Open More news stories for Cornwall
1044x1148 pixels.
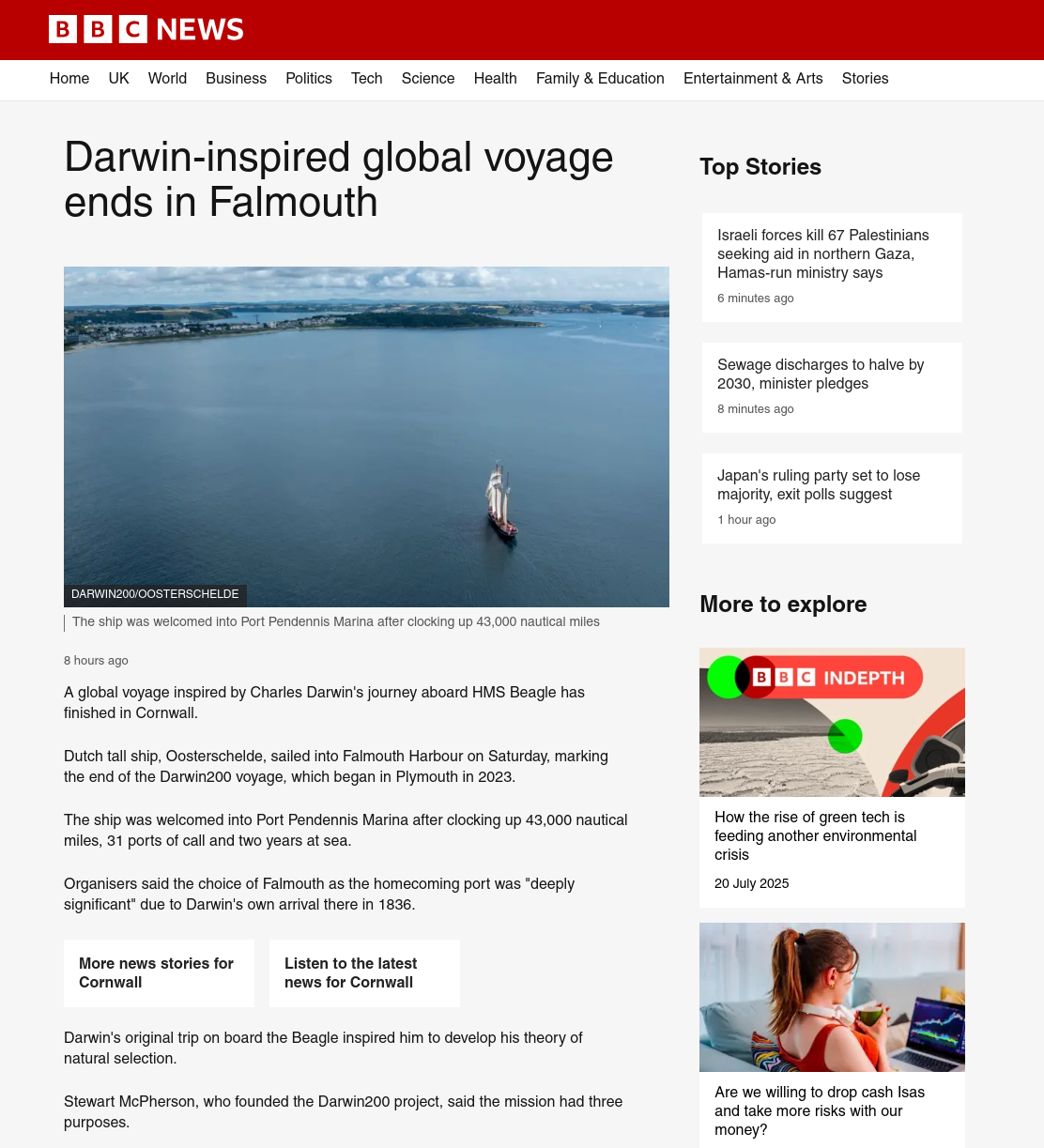pos(159,973)
